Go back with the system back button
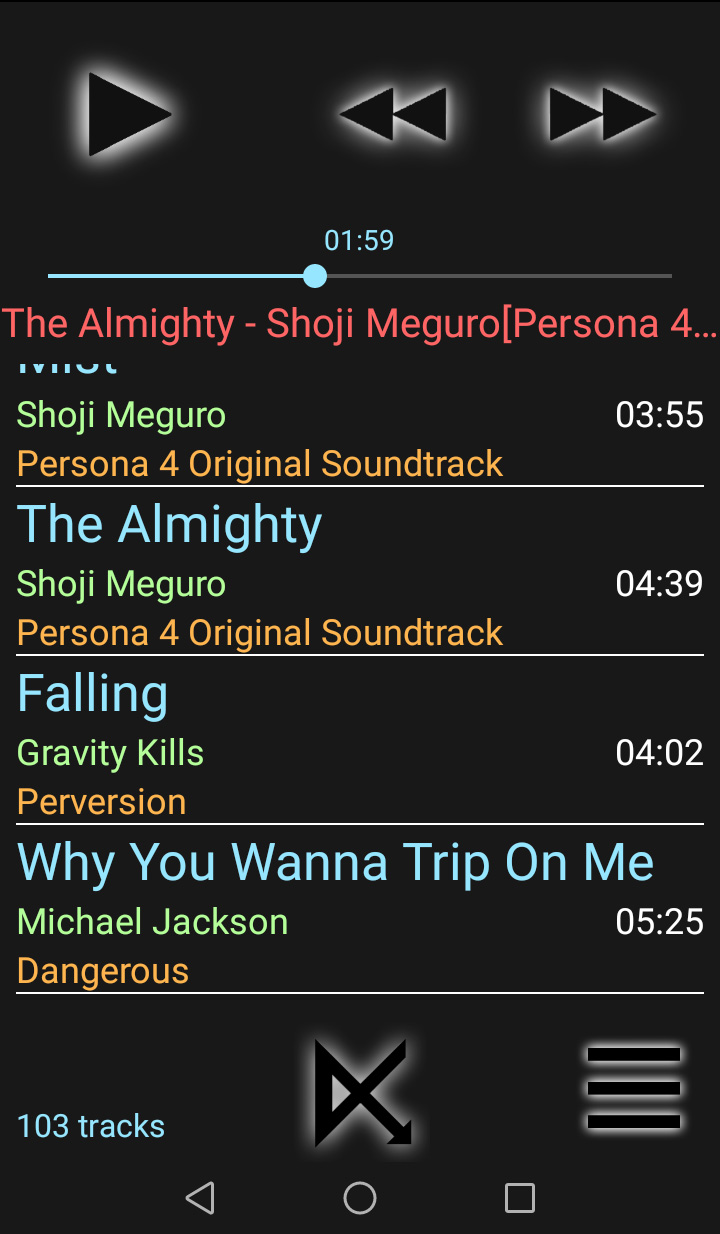Screen dimensions: 720x1234 (x=200, y=1197)
